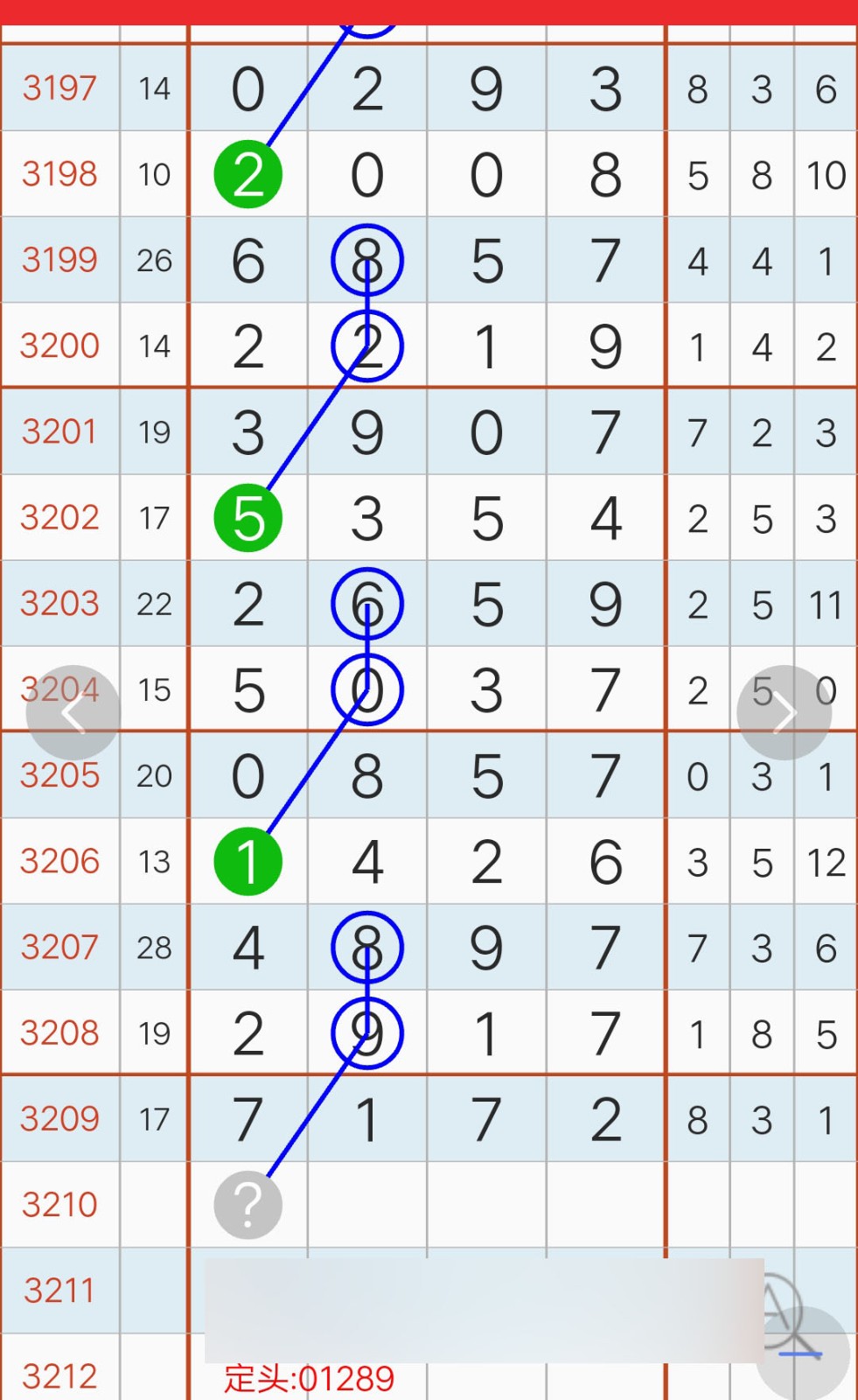Tap the floating translate button
This screenshot has width=858, height=1400.
800,1353
